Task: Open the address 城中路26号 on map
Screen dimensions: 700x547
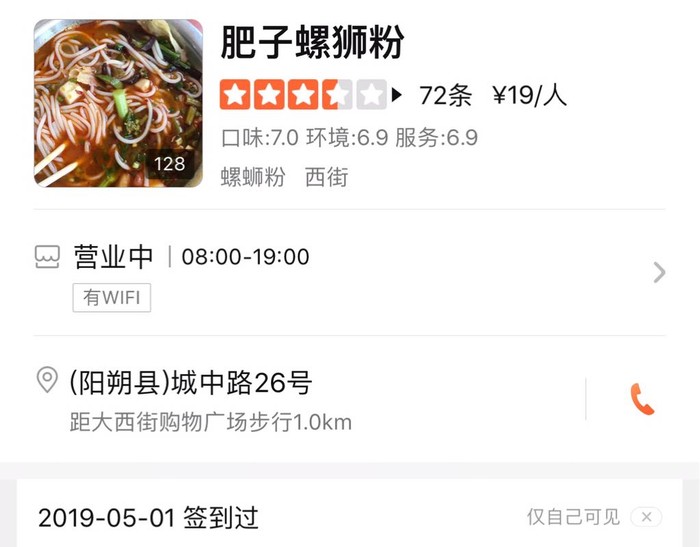Action: tap(190, 382)
